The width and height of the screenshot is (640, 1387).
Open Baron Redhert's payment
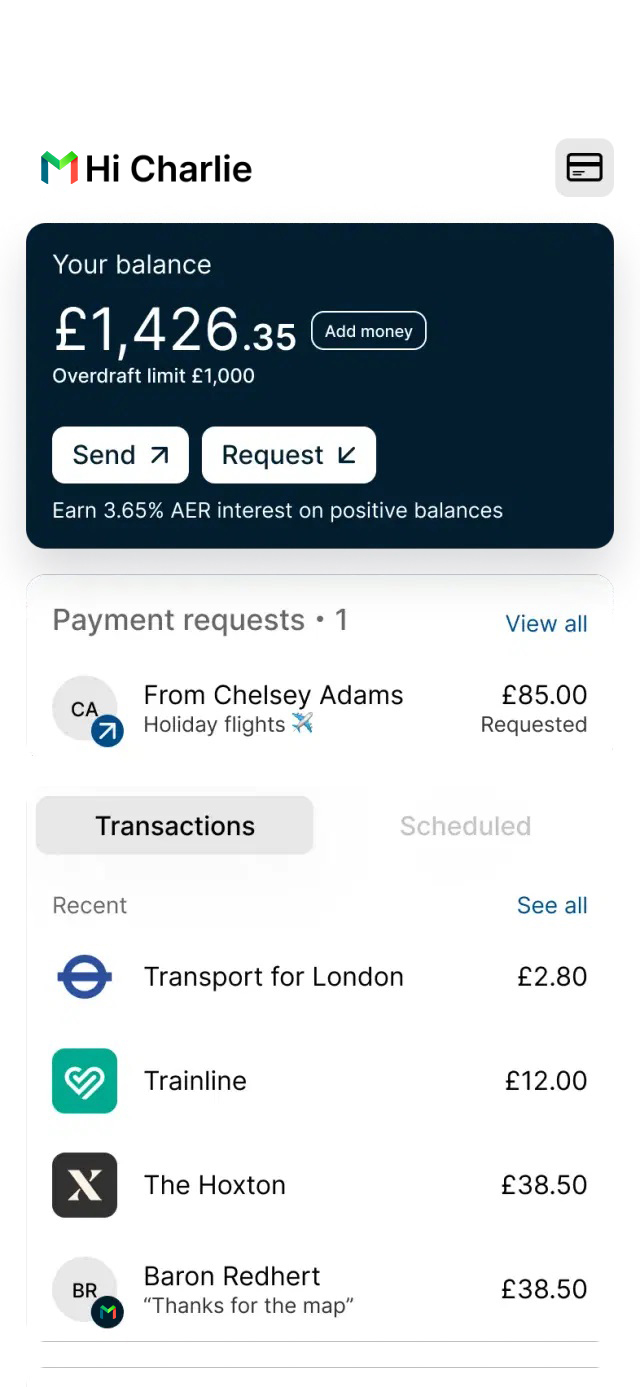pyautogui.click(x=320, y=1289)
